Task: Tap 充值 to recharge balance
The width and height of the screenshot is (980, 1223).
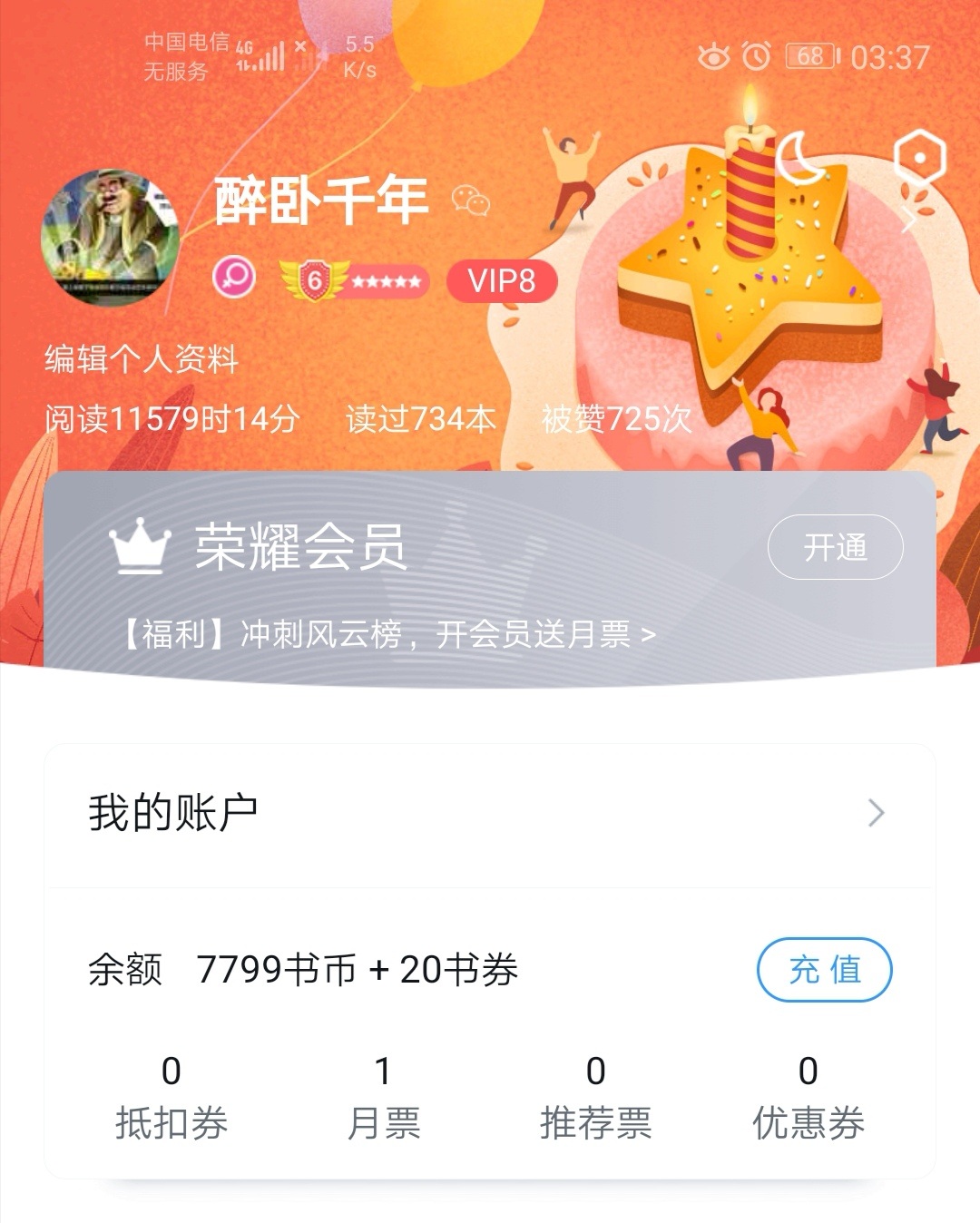Action: (824, 970)
